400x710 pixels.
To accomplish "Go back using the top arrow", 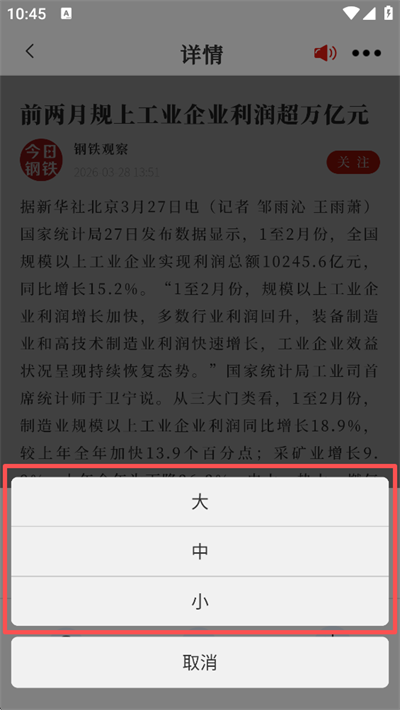I will (x=30, y=51).
